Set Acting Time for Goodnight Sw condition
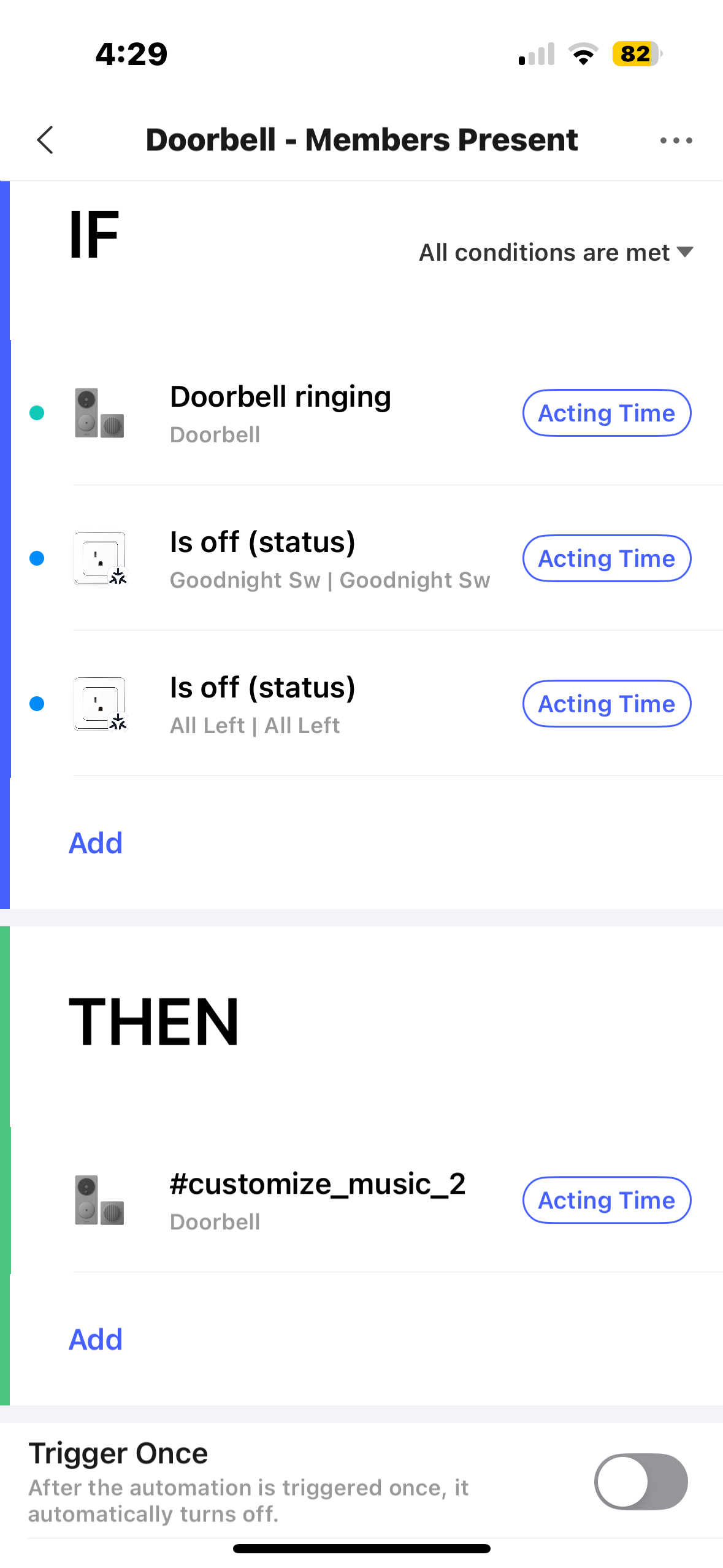 coord(606,558)
